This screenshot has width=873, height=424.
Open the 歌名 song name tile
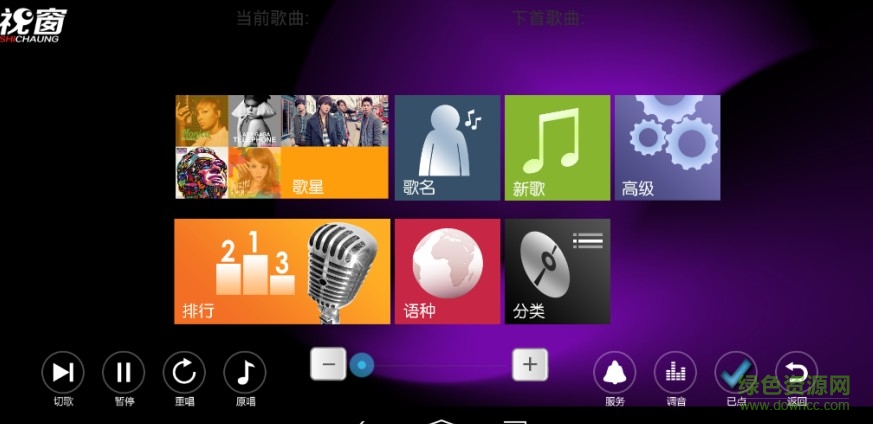pyautogui.click(x=447, y=148)
